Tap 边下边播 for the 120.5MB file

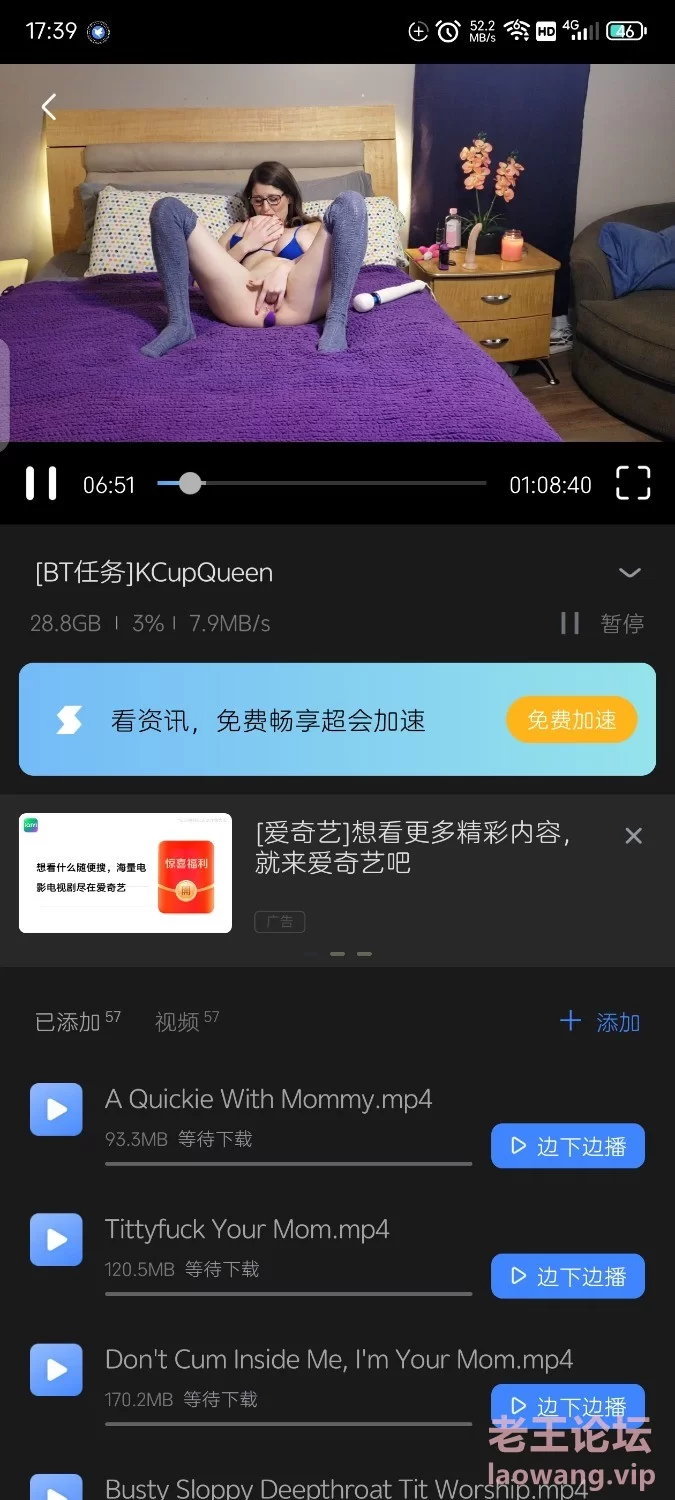[x=567, y=1276]
